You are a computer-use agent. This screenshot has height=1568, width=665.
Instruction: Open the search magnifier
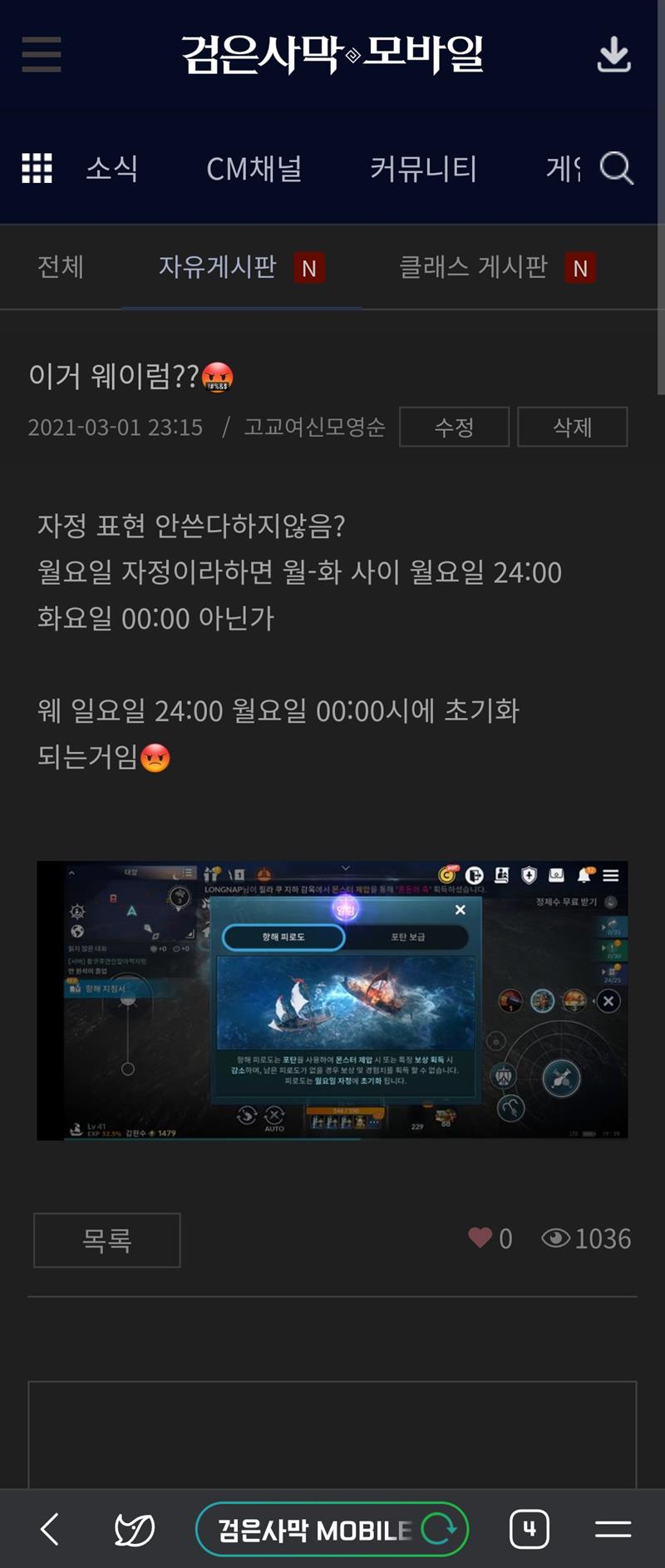coord(616,168)
